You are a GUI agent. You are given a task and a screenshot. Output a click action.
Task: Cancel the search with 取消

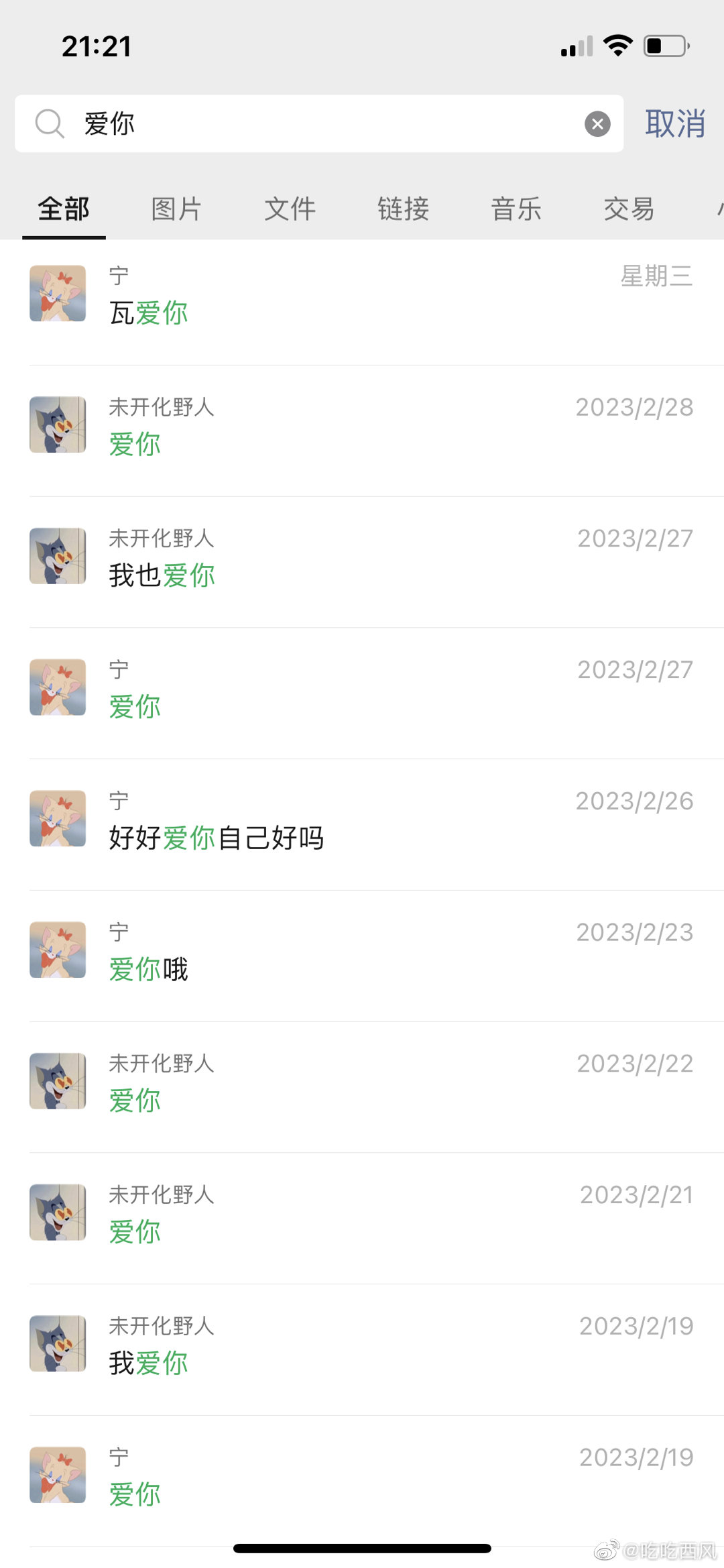coord(674,124)
